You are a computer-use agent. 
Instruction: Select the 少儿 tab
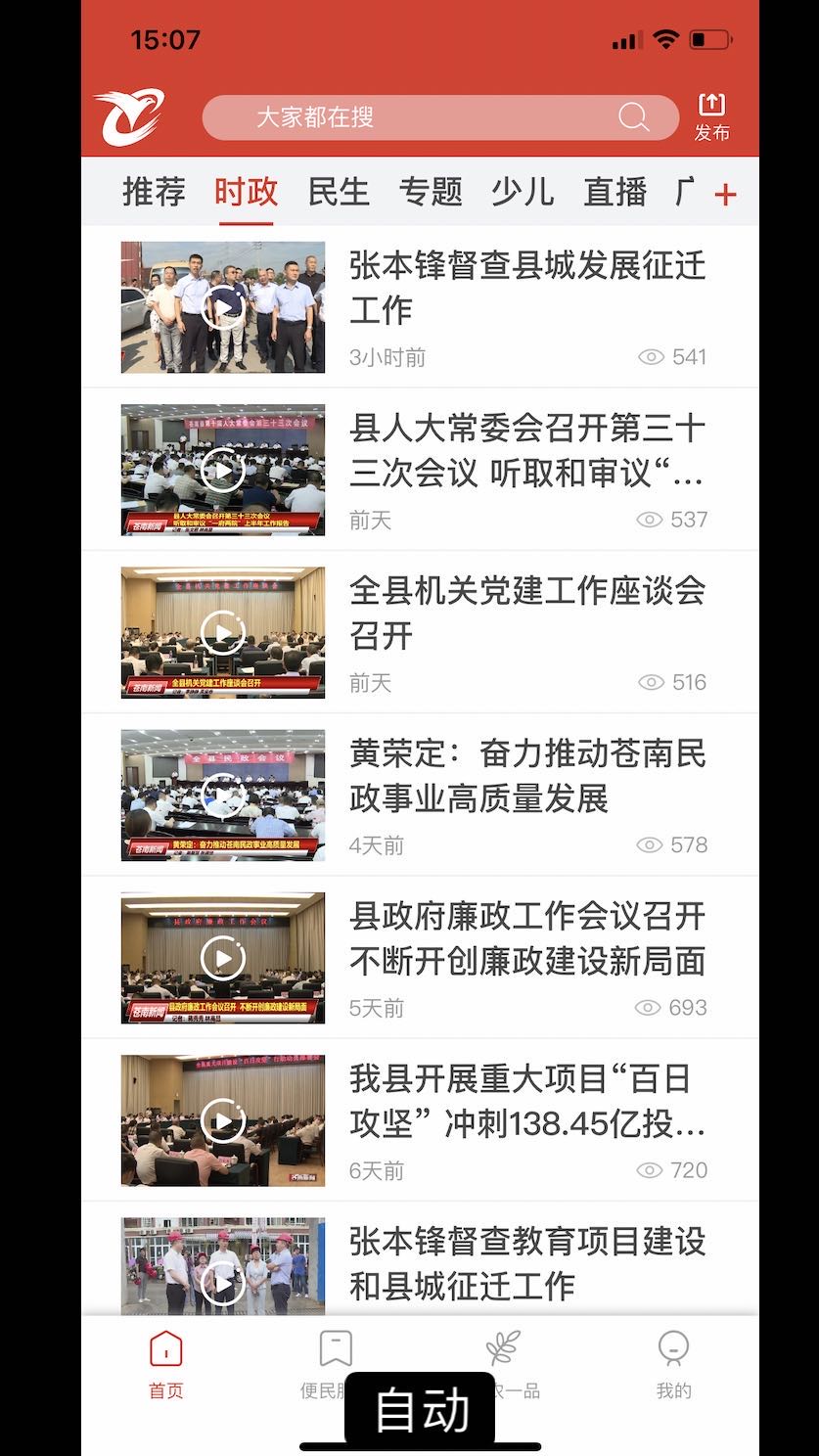click(523, 192)
